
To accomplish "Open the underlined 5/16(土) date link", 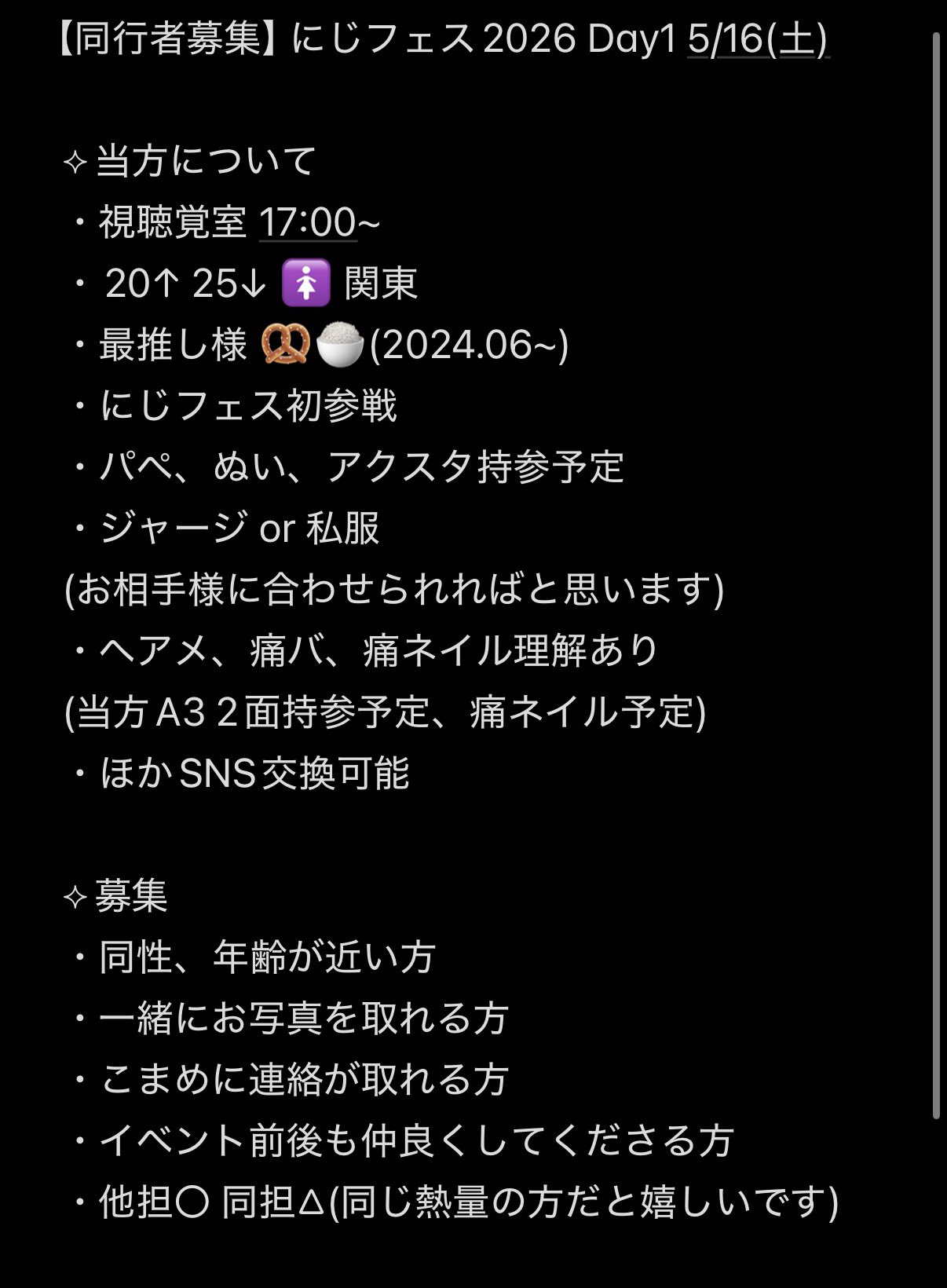I will click(x=757, y=39).
